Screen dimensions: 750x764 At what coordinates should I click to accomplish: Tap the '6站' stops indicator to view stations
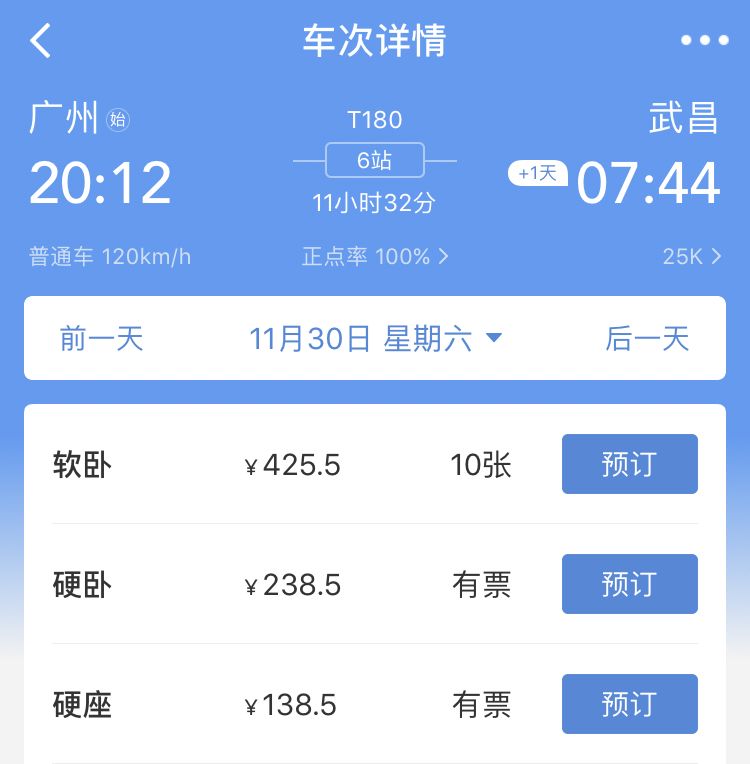coord(374,159)
